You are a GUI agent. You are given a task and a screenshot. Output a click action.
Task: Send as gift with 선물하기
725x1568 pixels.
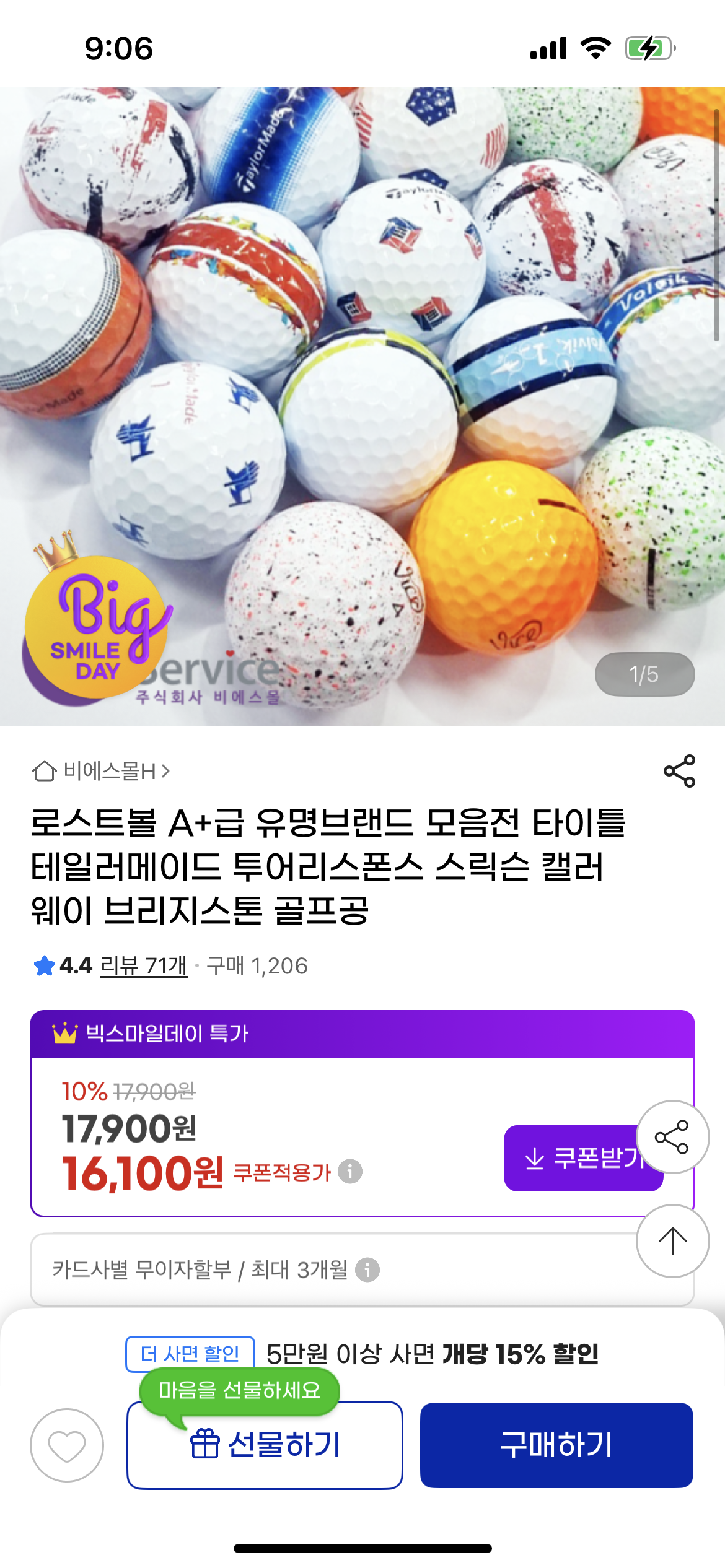[265, 1445]
